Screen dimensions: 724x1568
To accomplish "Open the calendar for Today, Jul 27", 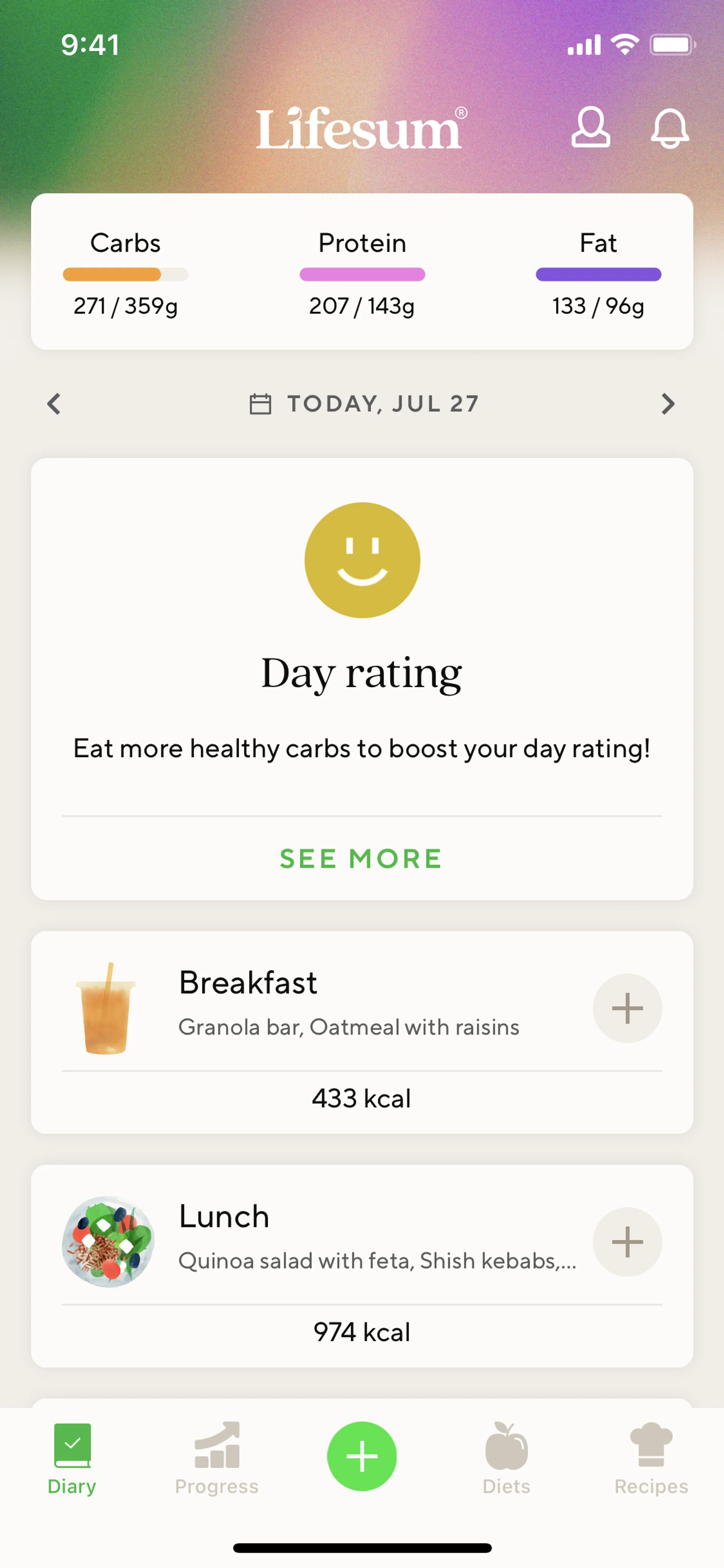I will 364,404.
